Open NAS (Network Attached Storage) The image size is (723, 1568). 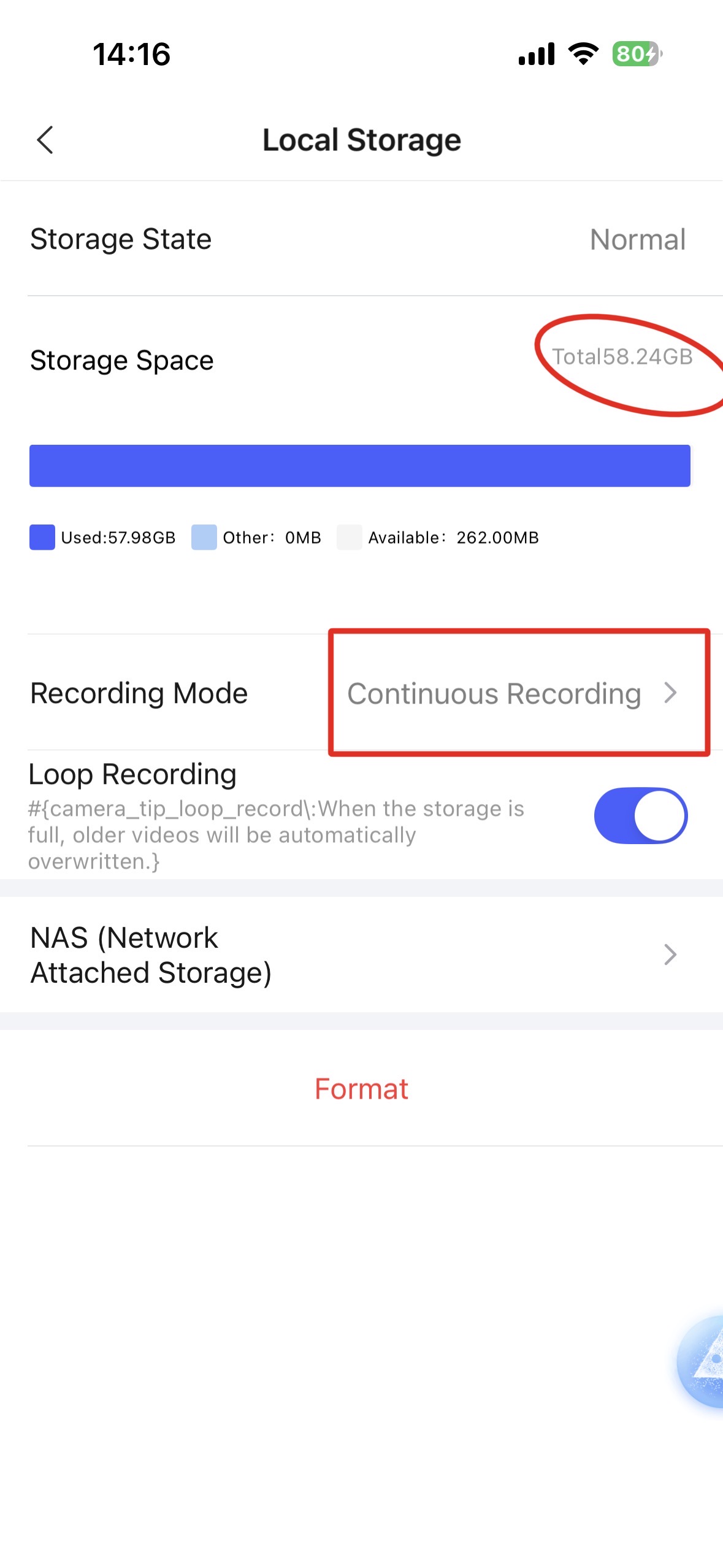pos(361,955)
